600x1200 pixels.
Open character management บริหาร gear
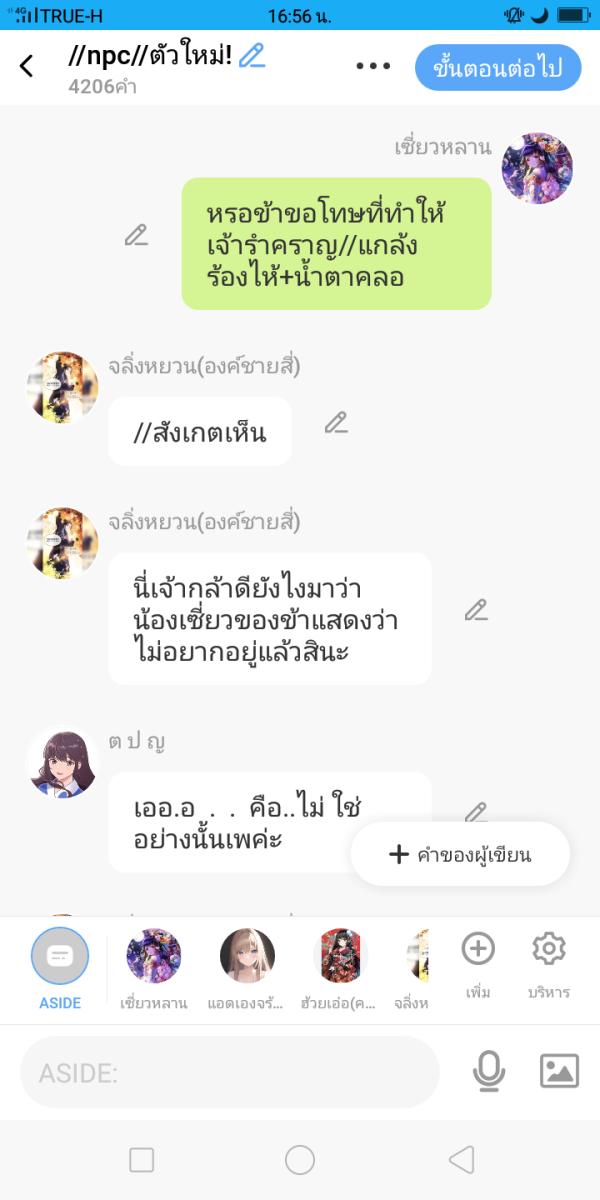549,958
